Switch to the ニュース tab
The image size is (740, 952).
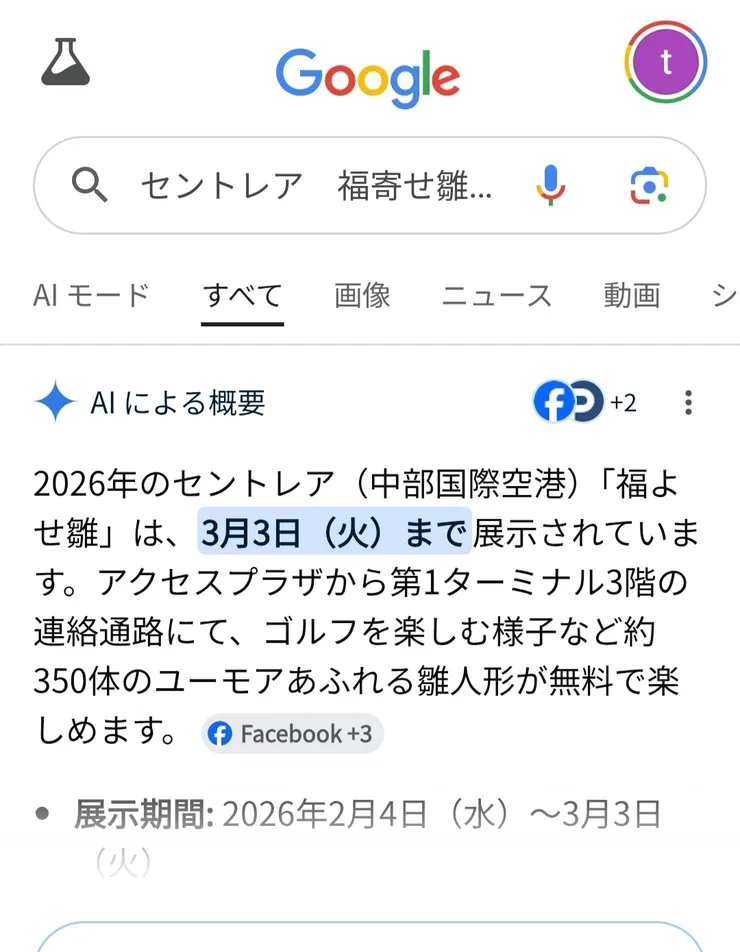tap(497, 295)
